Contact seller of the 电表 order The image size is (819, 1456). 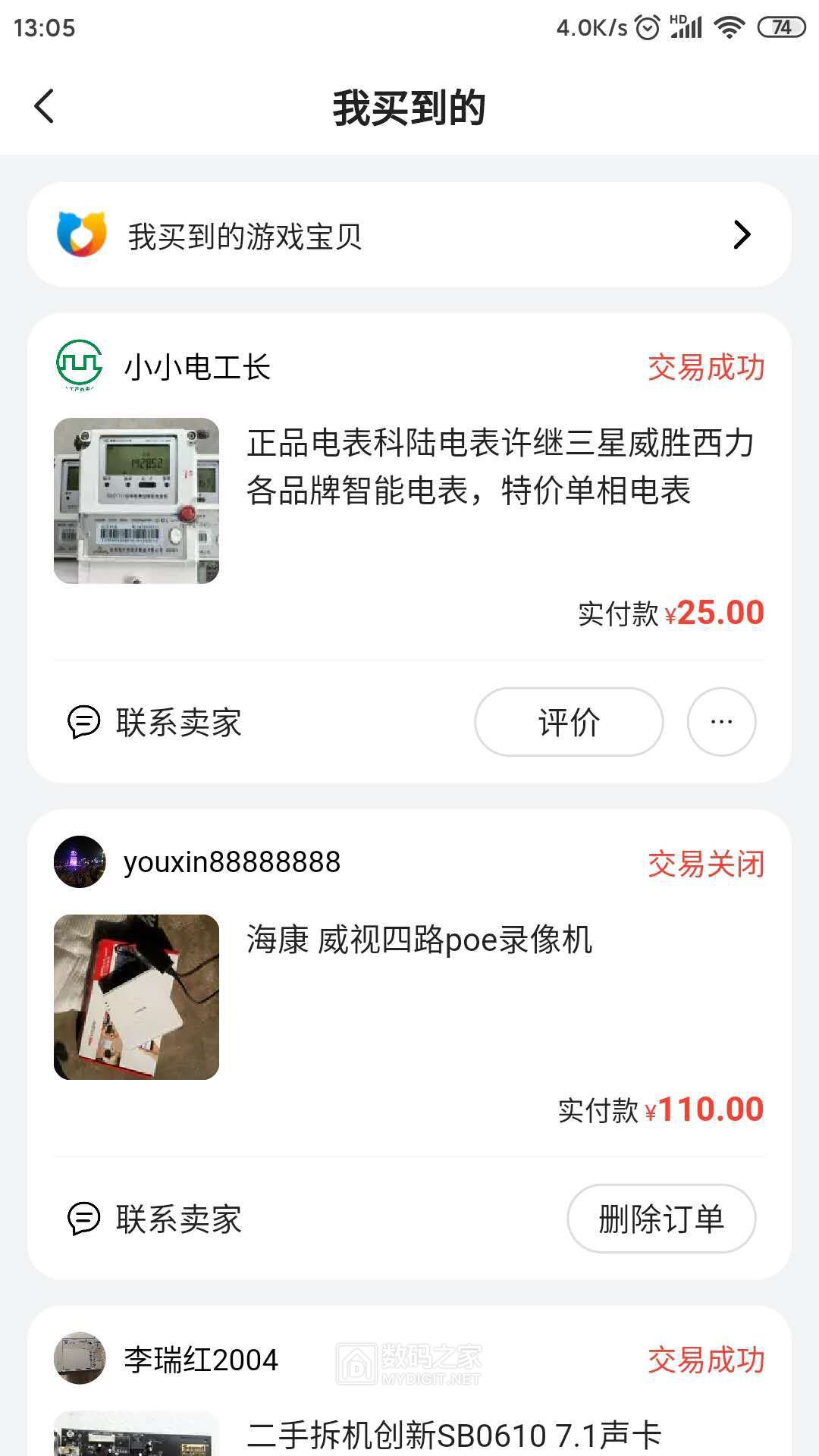point(155,722)
